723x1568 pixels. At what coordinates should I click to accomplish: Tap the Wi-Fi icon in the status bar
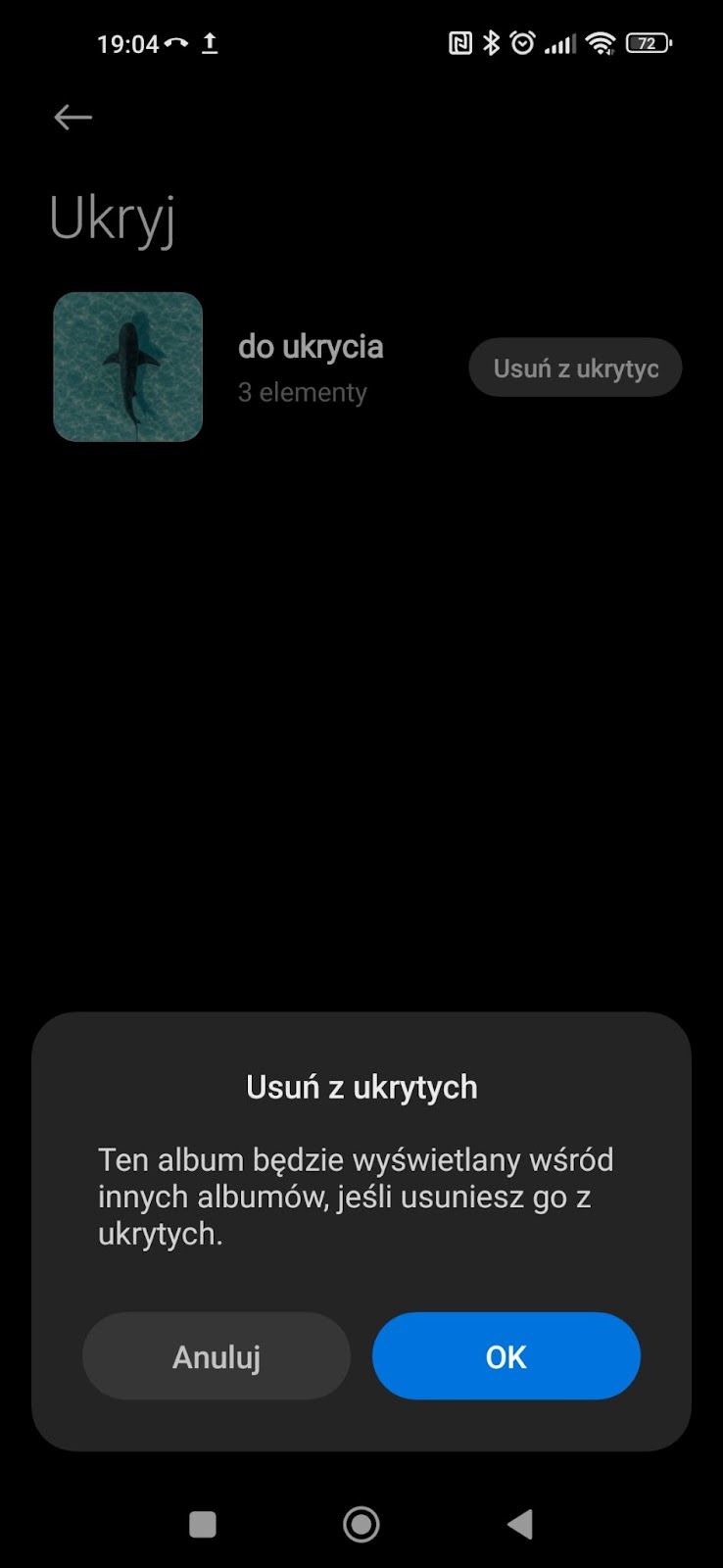[600, 42]
